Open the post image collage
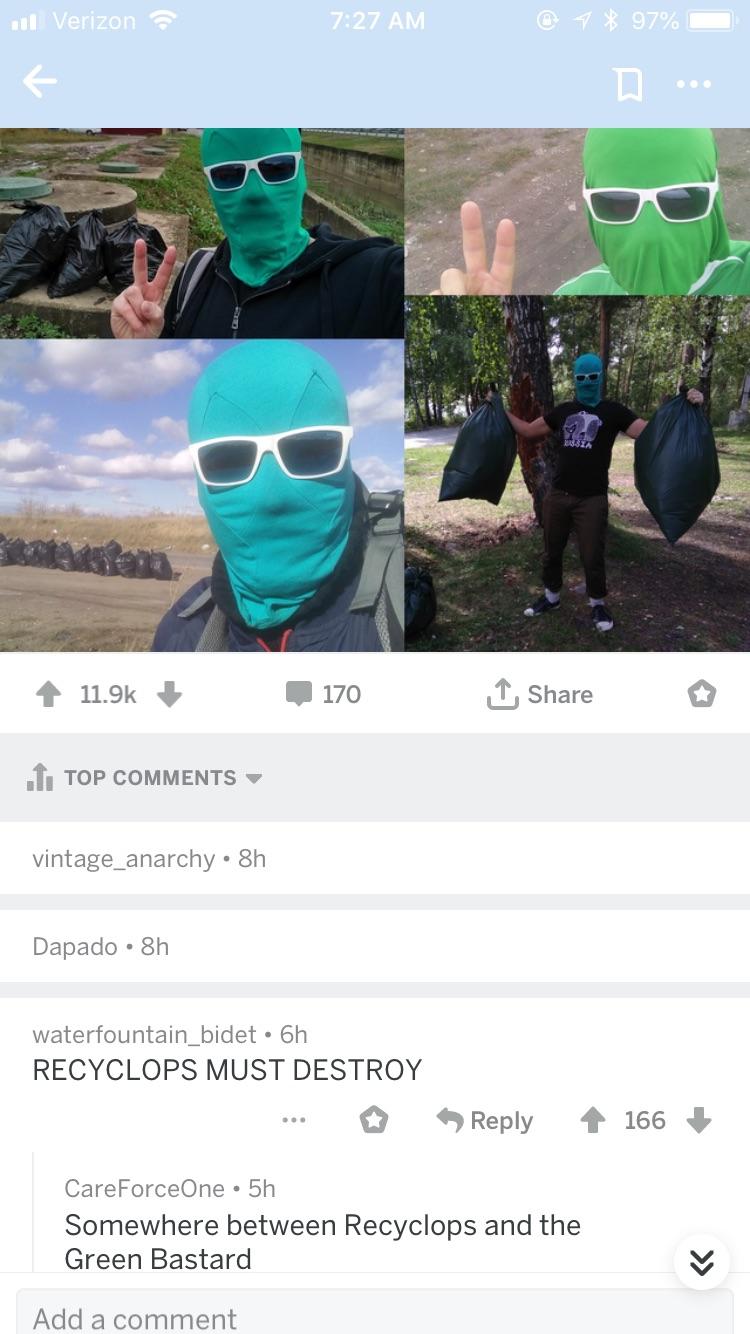This screenshot has width=750, height=1334. coord(375,390)
